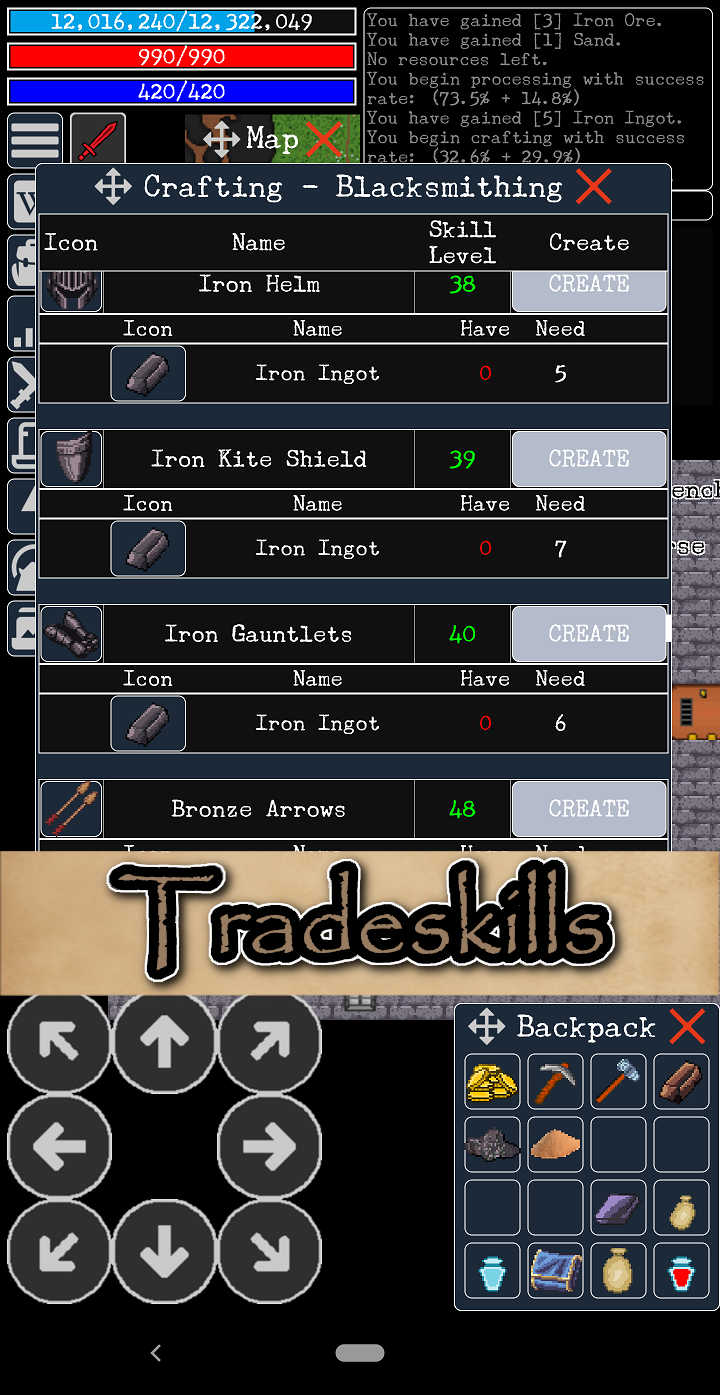The height and width of the screenshot is (1395, 720).
Task: Select the pickaxe in the backpack
Action: pyautogui.click(x=555, y=1082)
